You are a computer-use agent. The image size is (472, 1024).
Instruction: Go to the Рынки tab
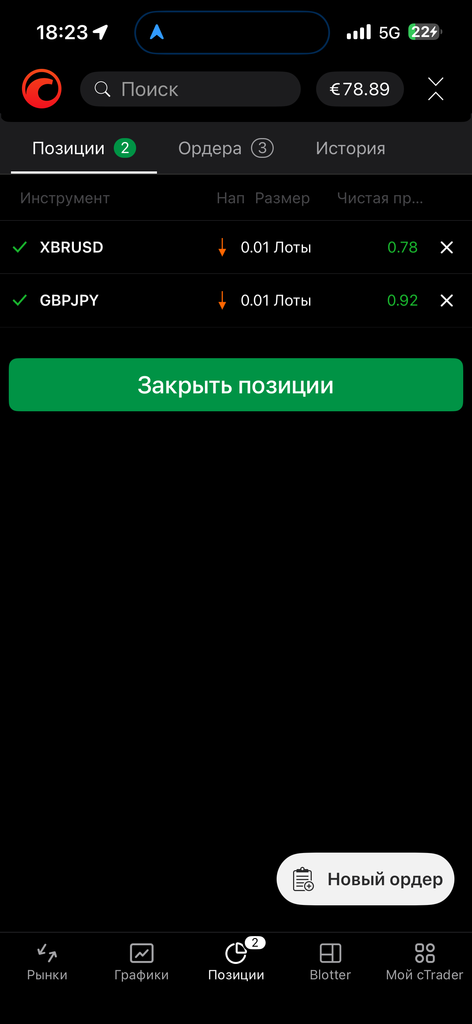[47, 963]
